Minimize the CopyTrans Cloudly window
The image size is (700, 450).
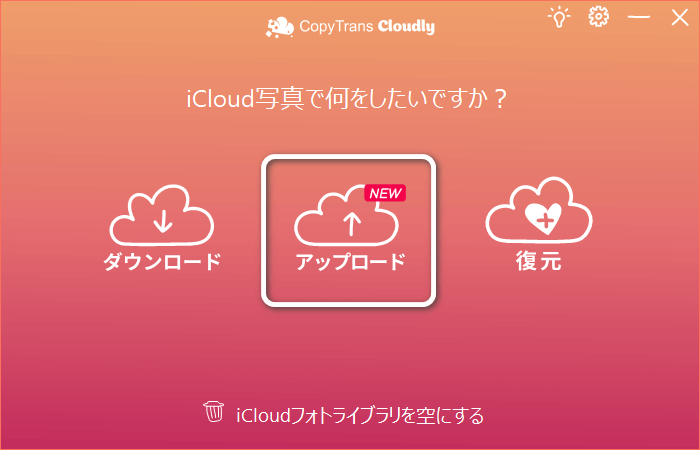[635, 17]
